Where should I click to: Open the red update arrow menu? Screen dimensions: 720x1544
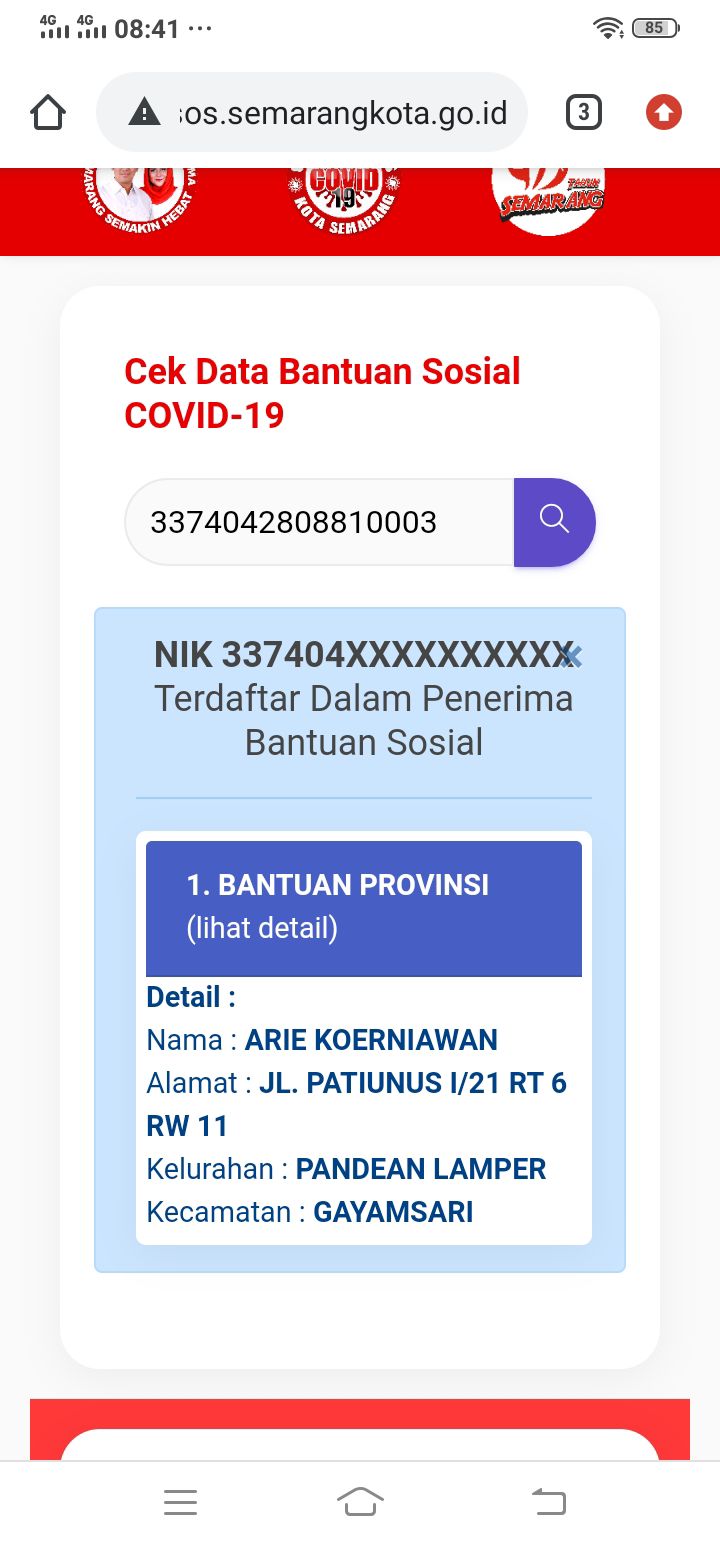coord(664,113)
